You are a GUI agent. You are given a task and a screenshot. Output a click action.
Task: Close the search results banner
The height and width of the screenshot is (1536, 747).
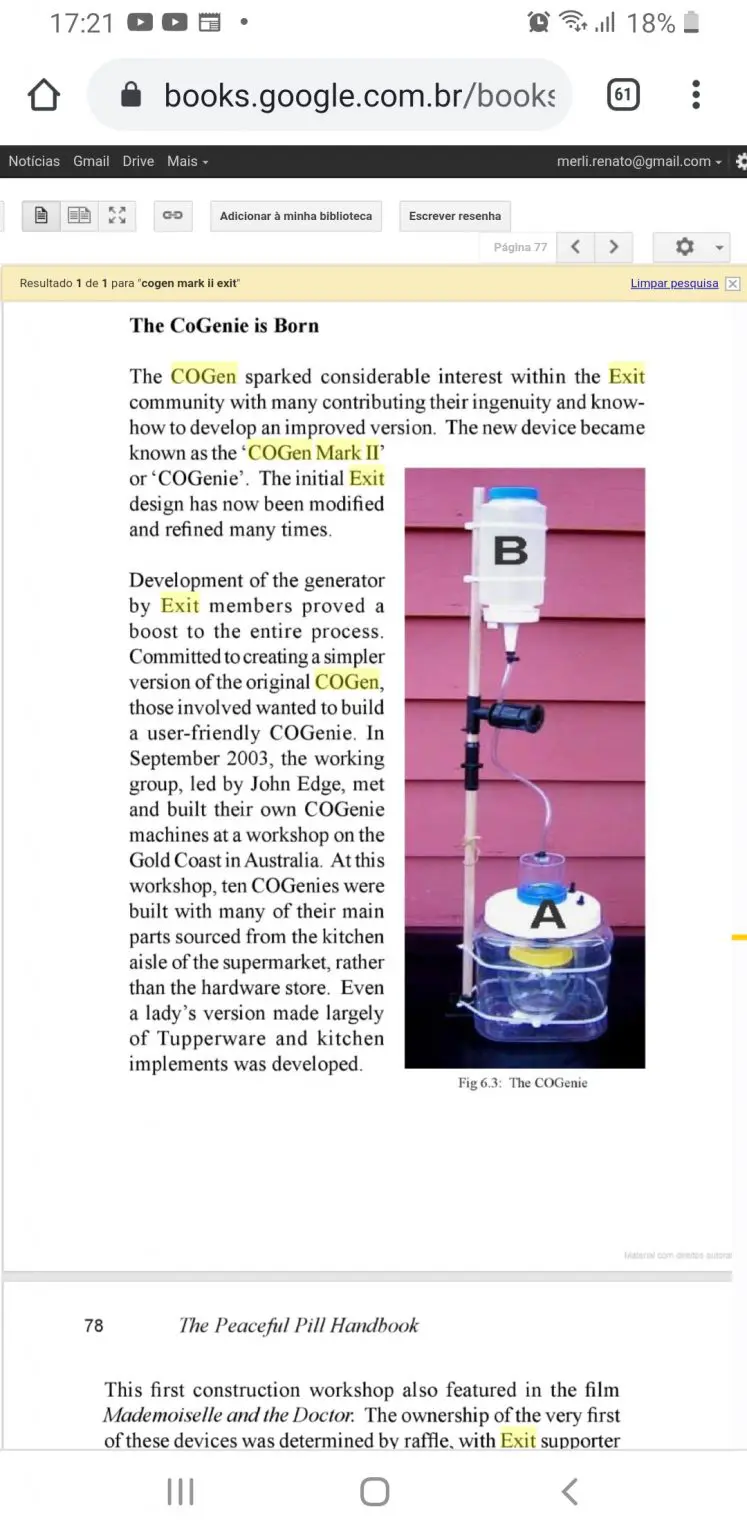(733, 284)
